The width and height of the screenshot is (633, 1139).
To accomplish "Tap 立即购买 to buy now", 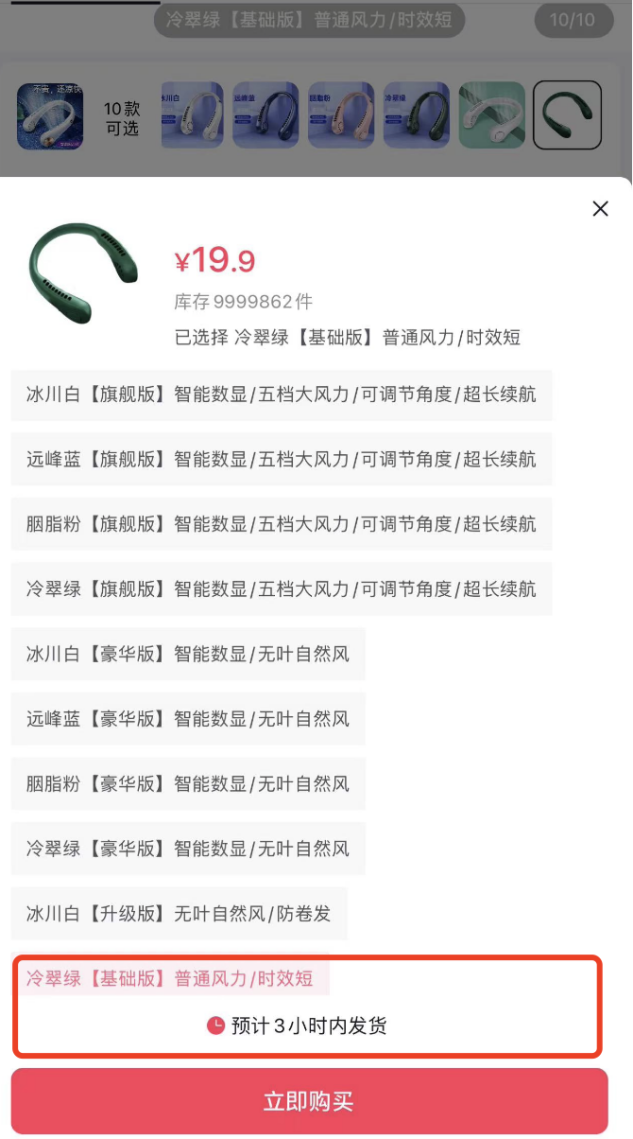I will (x=309, y=1102).
